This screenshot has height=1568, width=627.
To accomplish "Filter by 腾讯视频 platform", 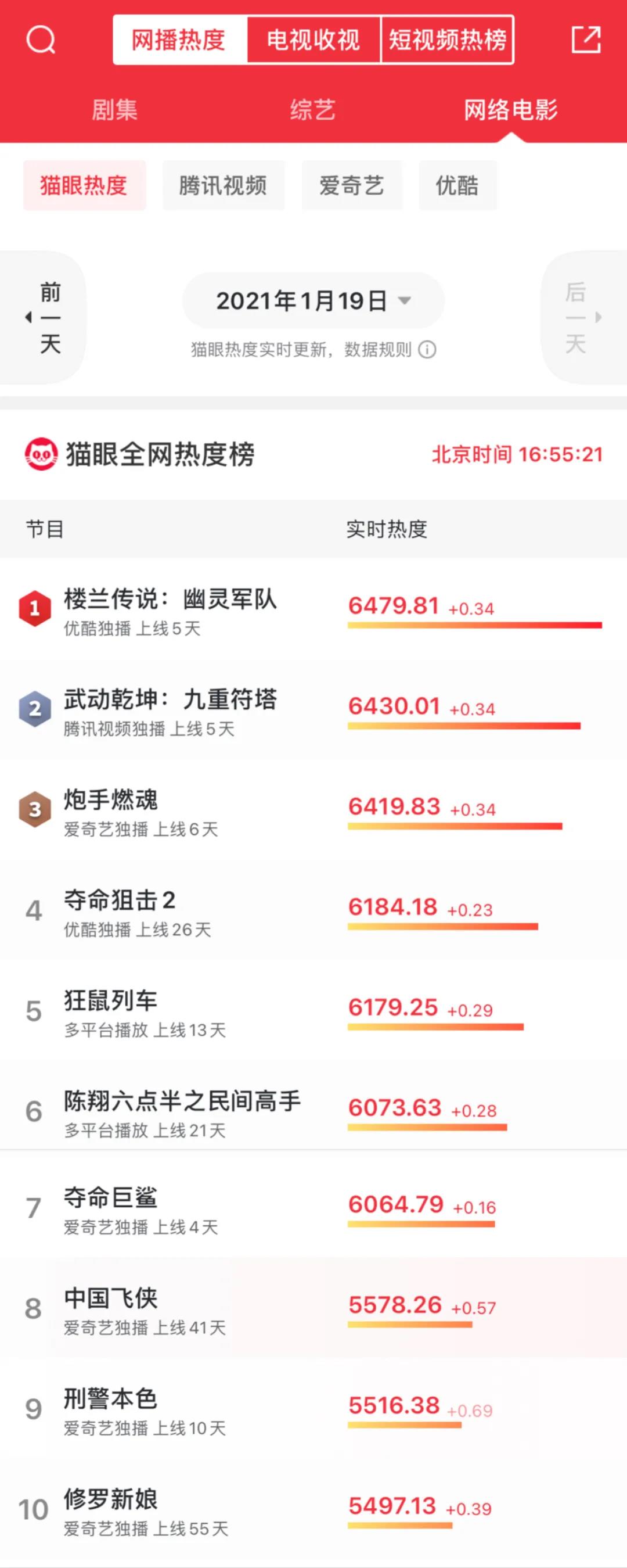I will (223, 186).
